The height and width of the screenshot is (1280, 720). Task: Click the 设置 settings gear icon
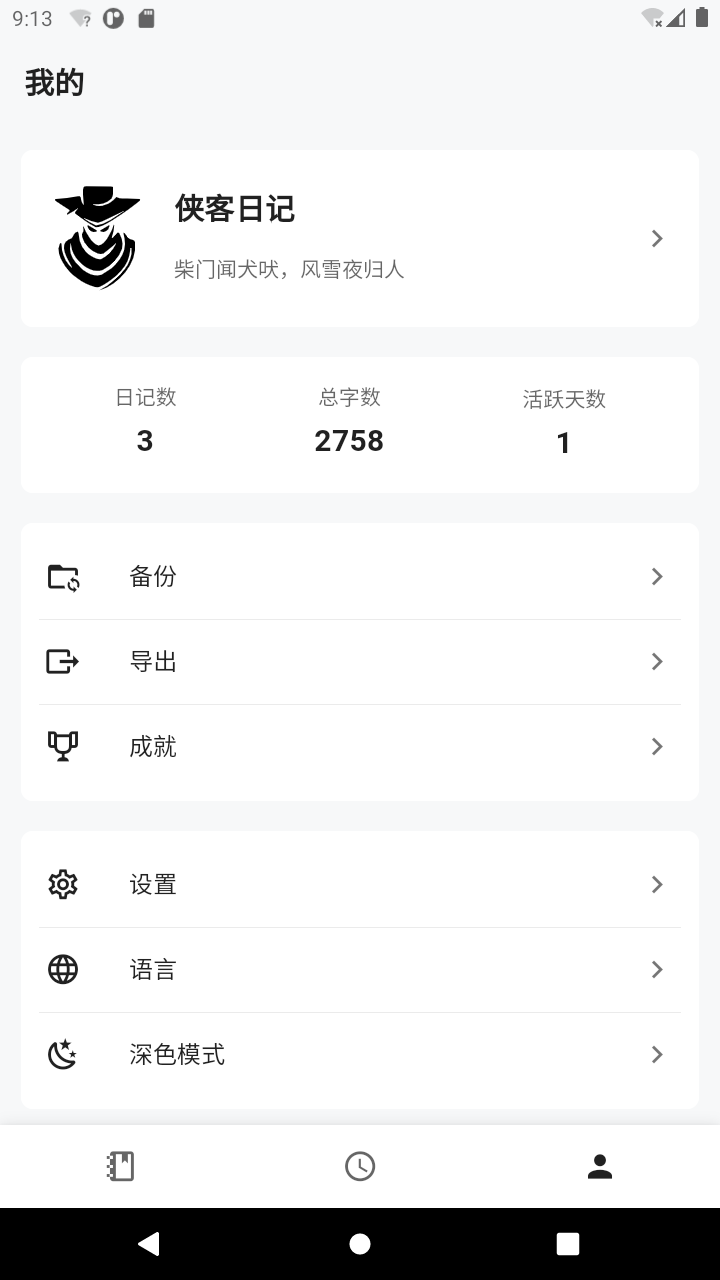[x=63, y=884]
